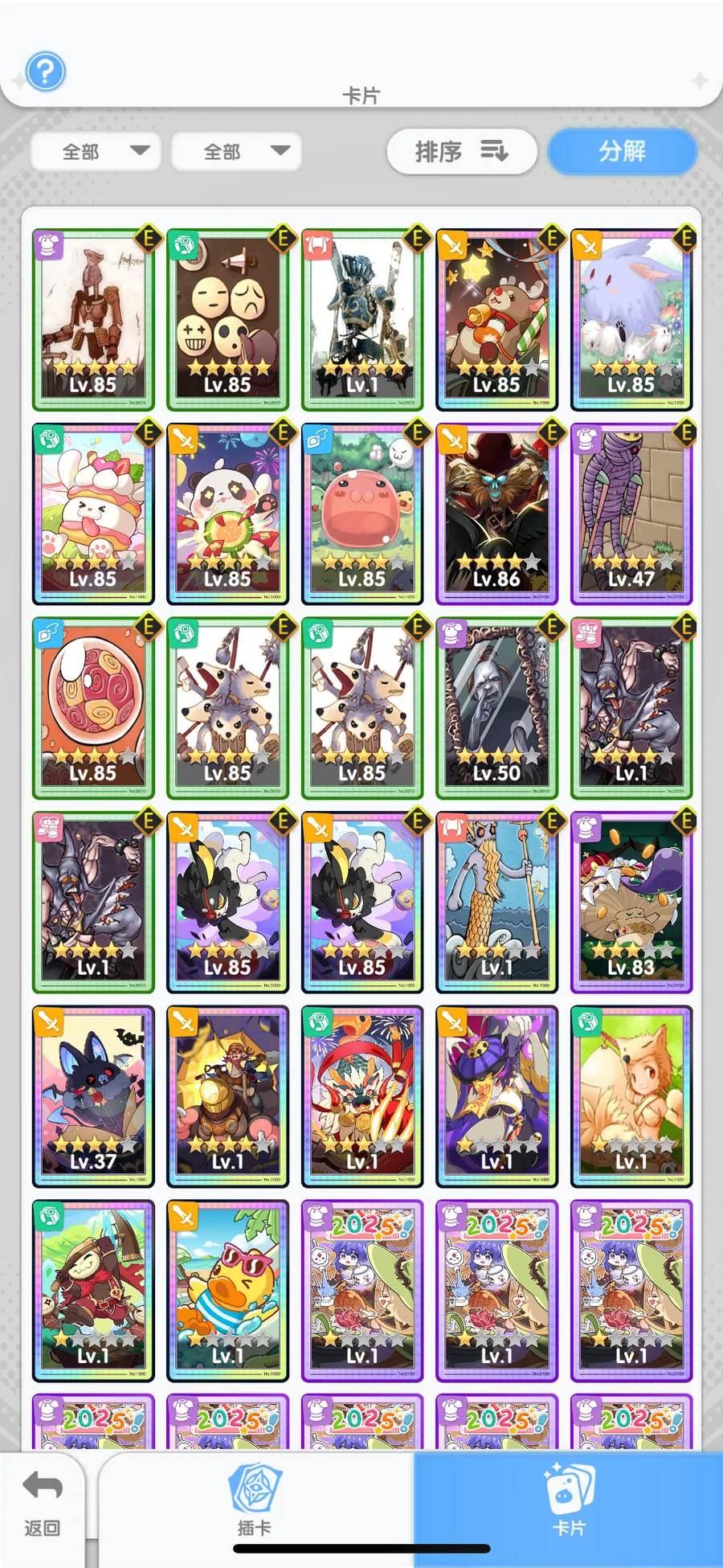Expand the first 全部 filter dropdown
The image size is (723, 1568).
(96, 151)
